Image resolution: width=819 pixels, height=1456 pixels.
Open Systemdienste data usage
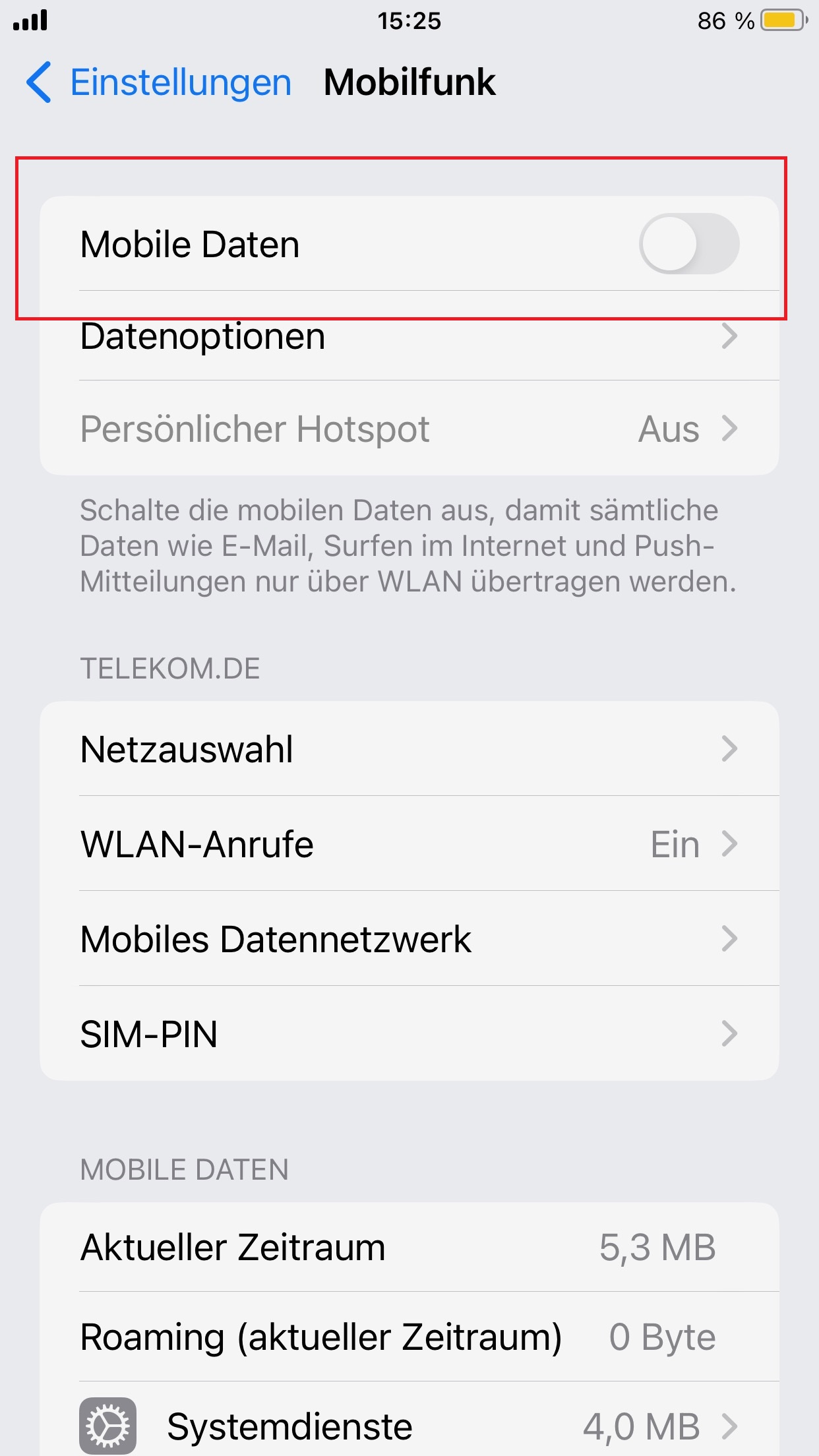tap(409, 1426)
